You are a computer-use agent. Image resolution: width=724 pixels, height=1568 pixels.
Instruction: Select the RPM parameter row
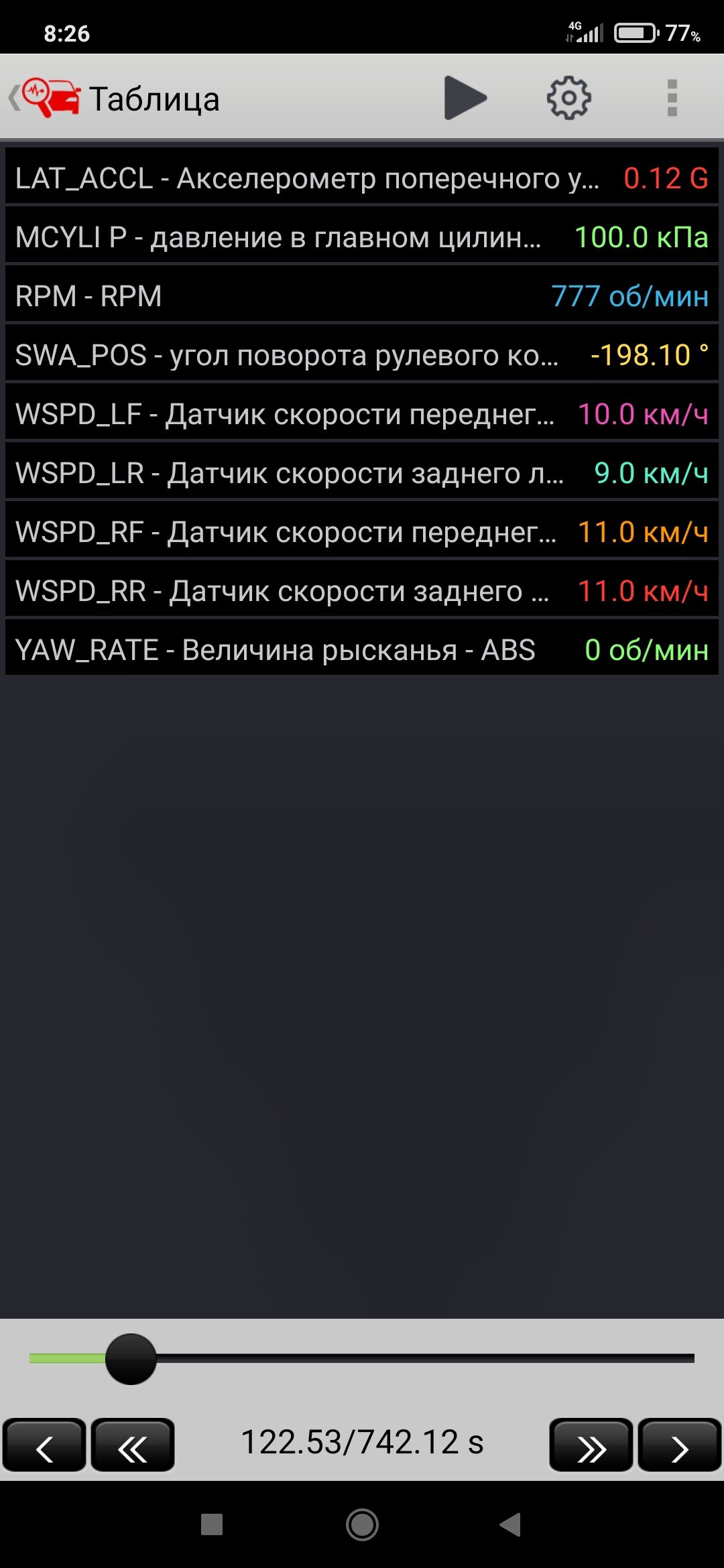(x=362, y=296)
